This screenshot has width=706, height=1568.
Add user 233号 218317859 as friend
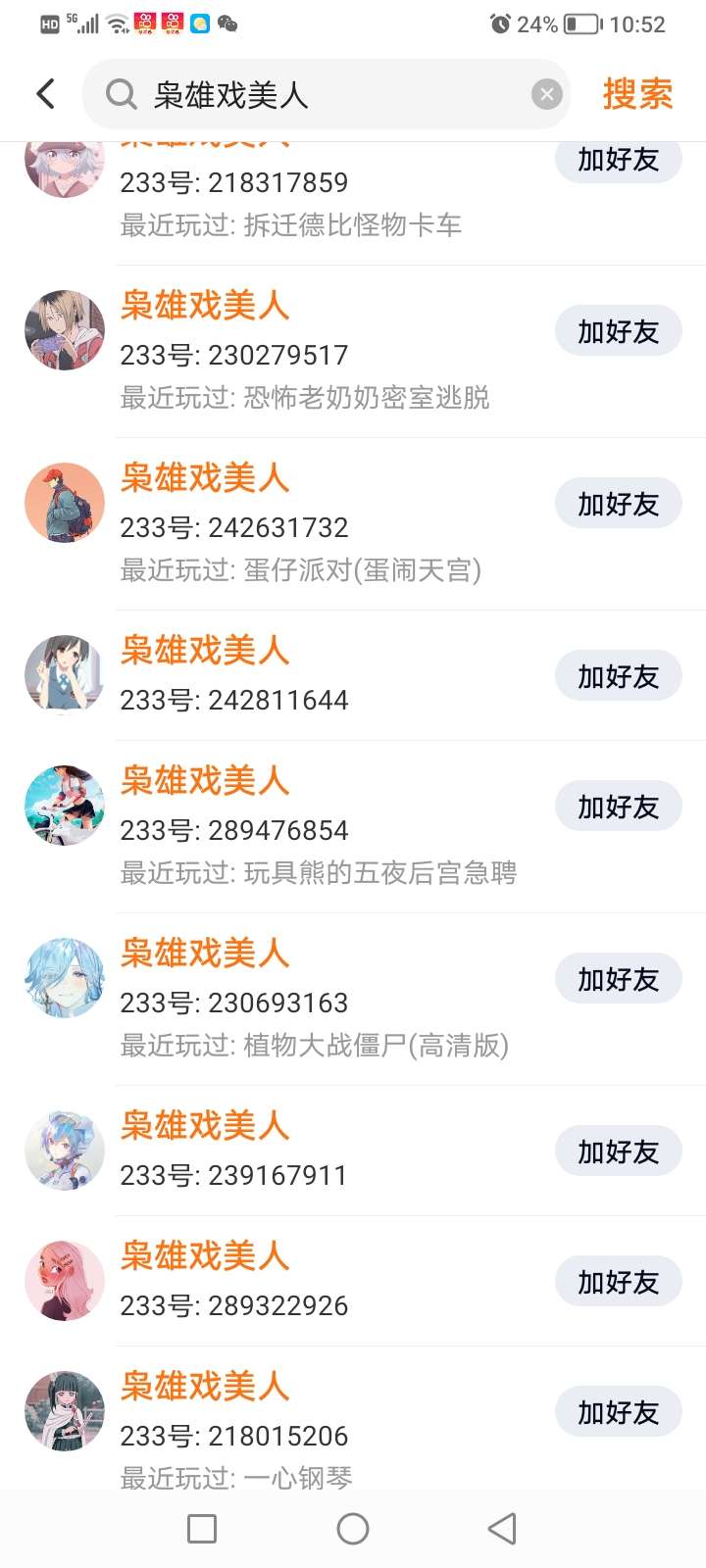click(618, 160)
